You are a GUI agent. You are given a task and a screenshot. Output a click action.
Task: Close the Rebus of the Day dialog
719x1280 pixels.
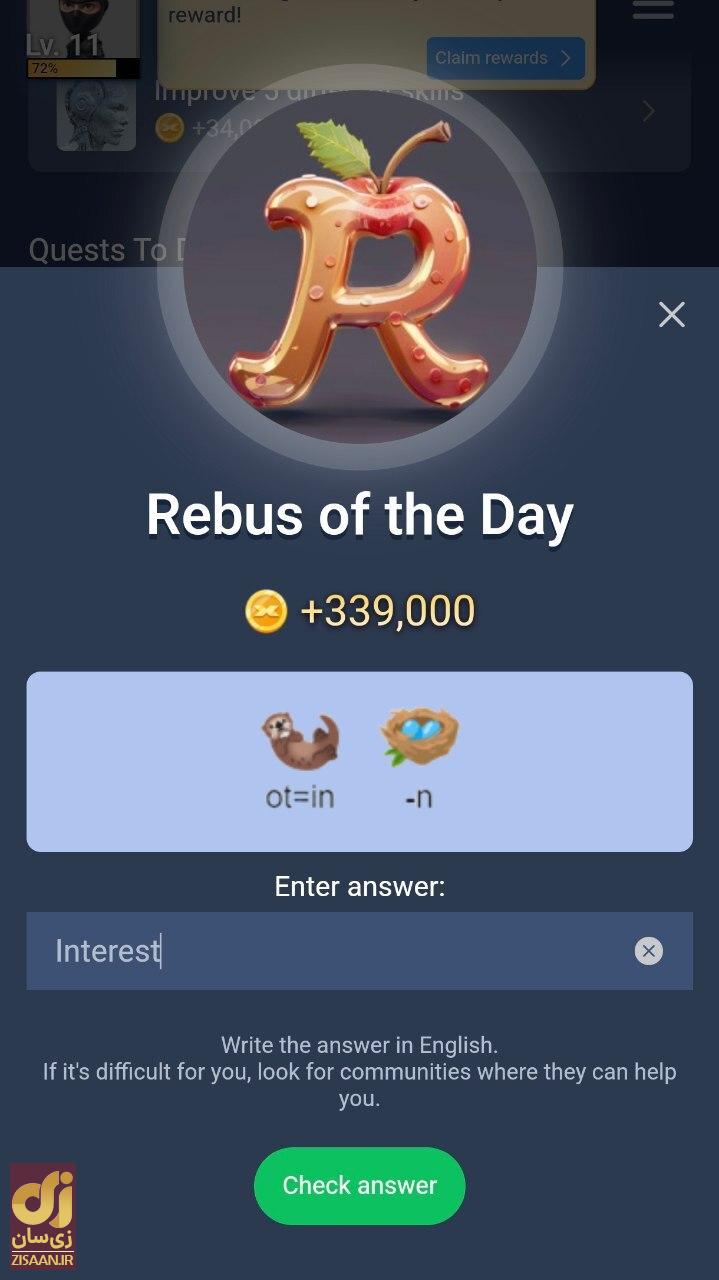[x=672, y=315]
